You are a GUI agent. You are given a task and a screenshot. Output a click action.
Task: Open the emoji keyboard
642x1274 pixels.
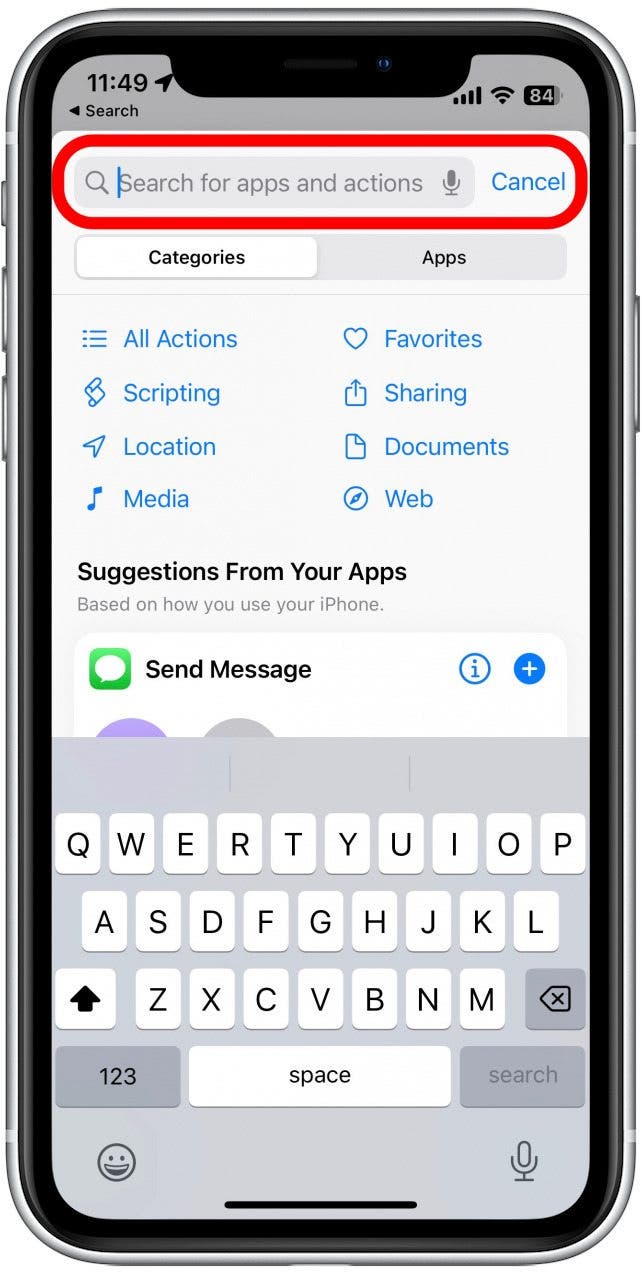(x=117, y=1161)
